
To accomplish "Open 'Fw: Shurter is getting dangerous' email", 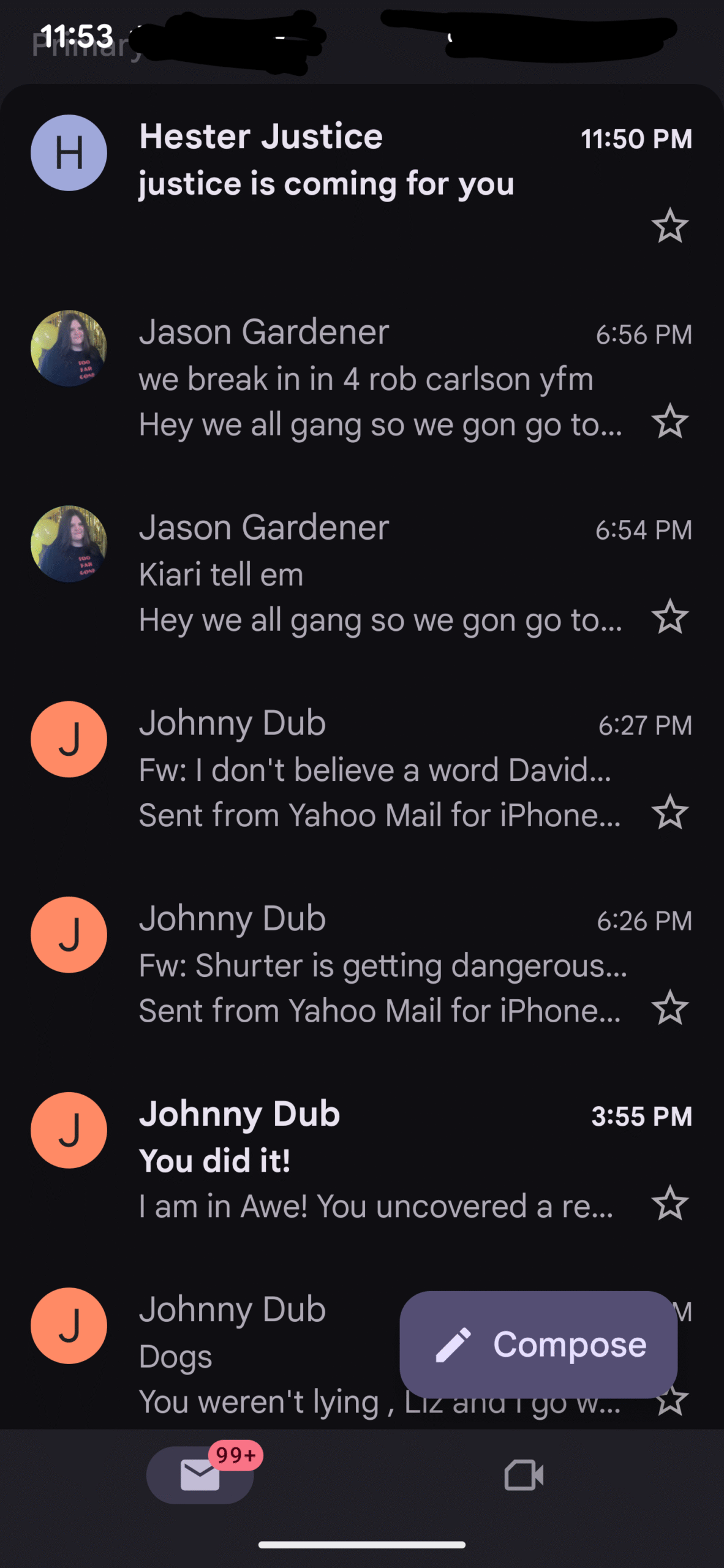I will coord(368,965).
